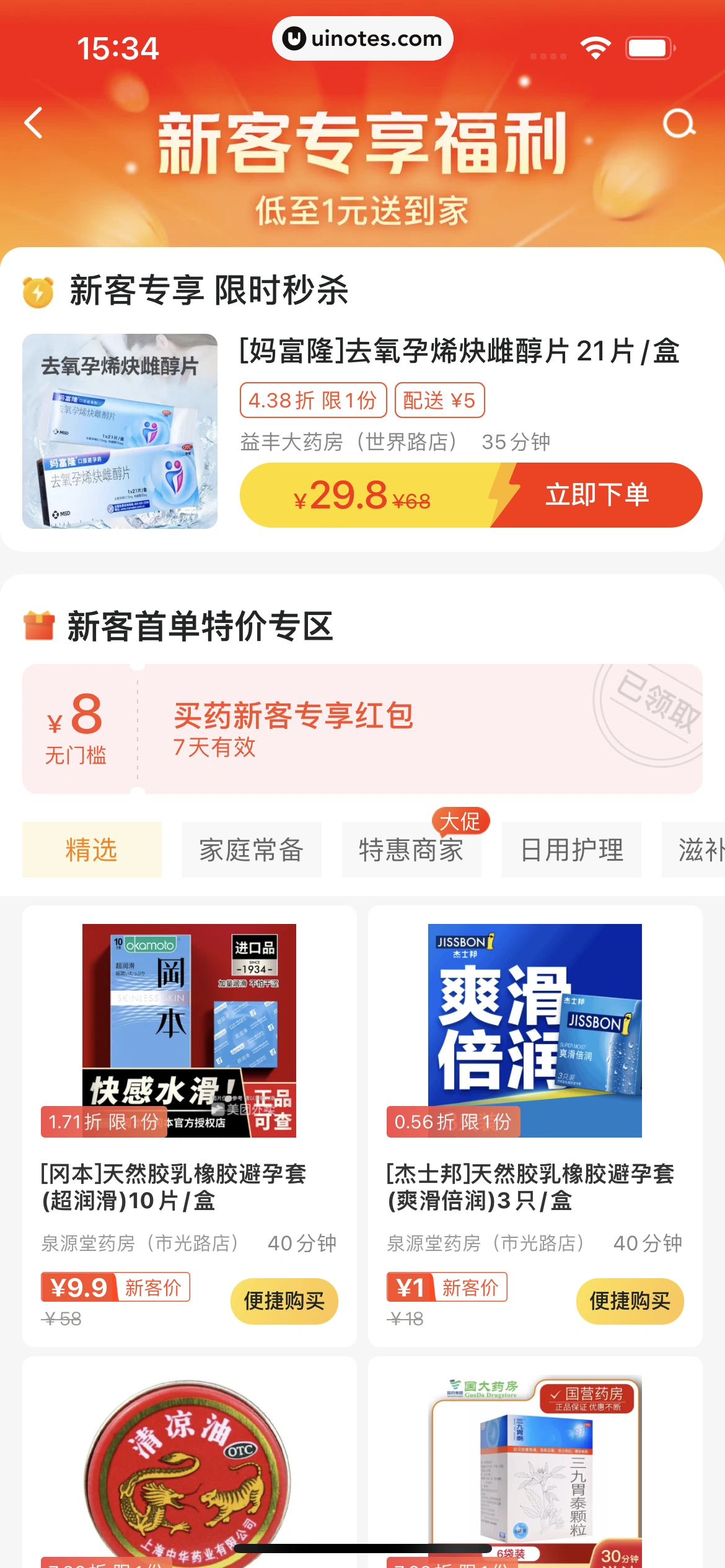Open the 清凉油 product card
This screenshot has height=1568, width=725.
pyautogui.click(x=189, y=1468)
